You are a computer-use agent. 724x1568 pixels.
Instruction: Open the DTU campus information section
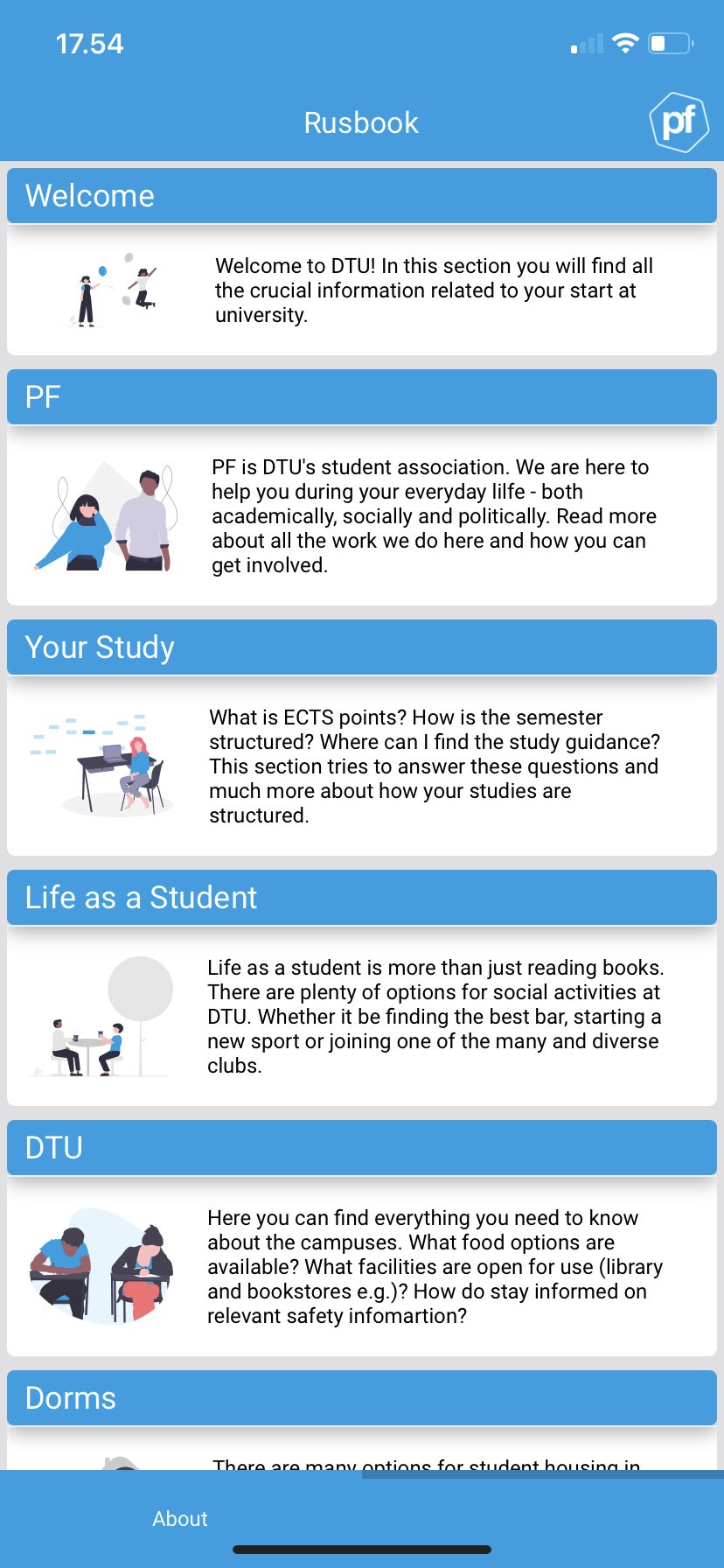[362, 1238]
